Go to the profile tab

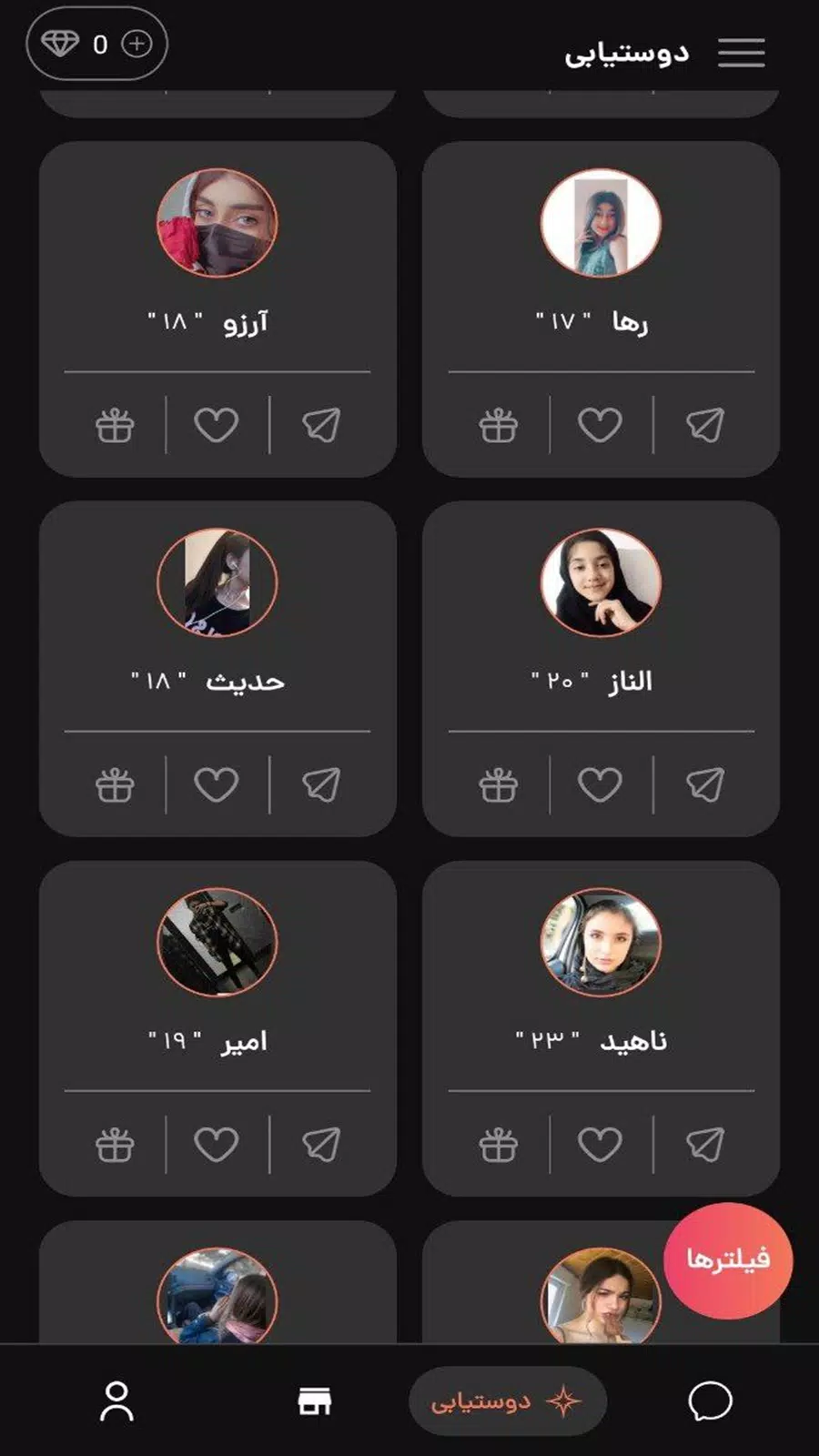pos(116,1400)
